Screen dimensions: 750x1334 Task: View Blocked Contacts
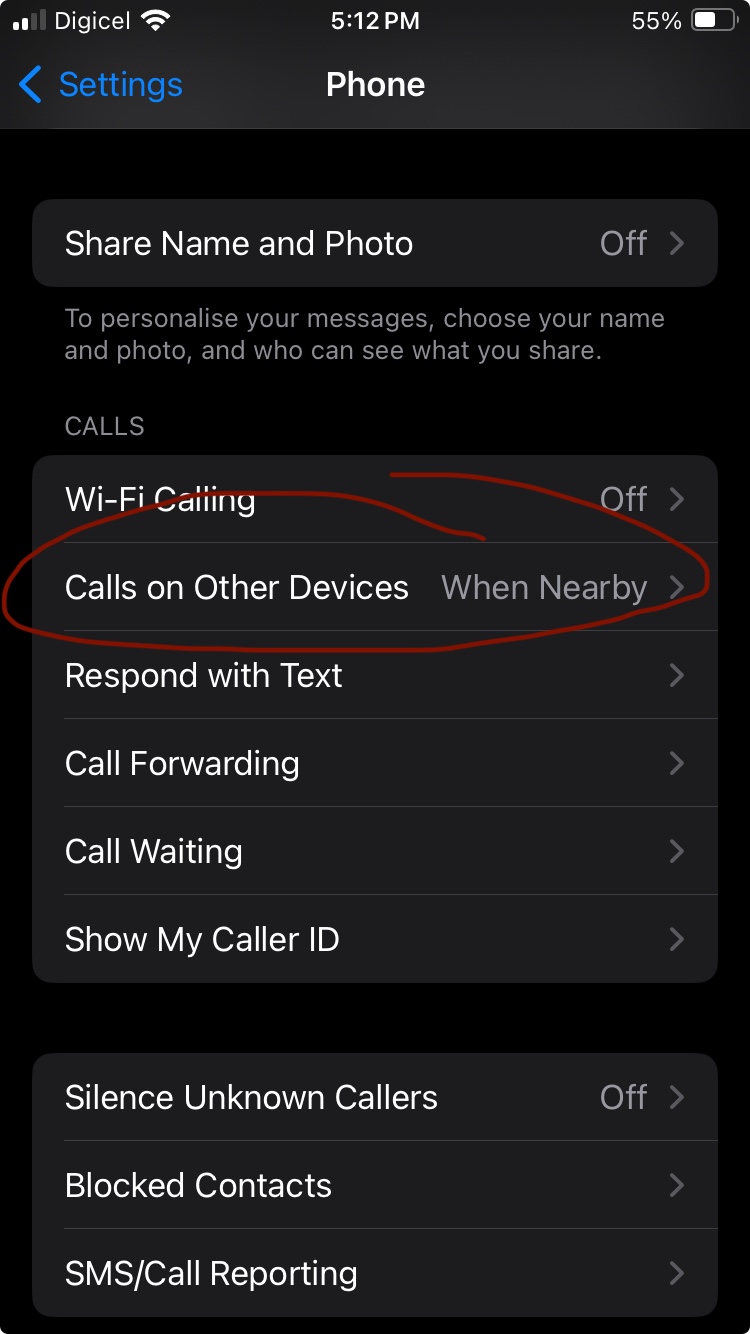pos(375,1185)
